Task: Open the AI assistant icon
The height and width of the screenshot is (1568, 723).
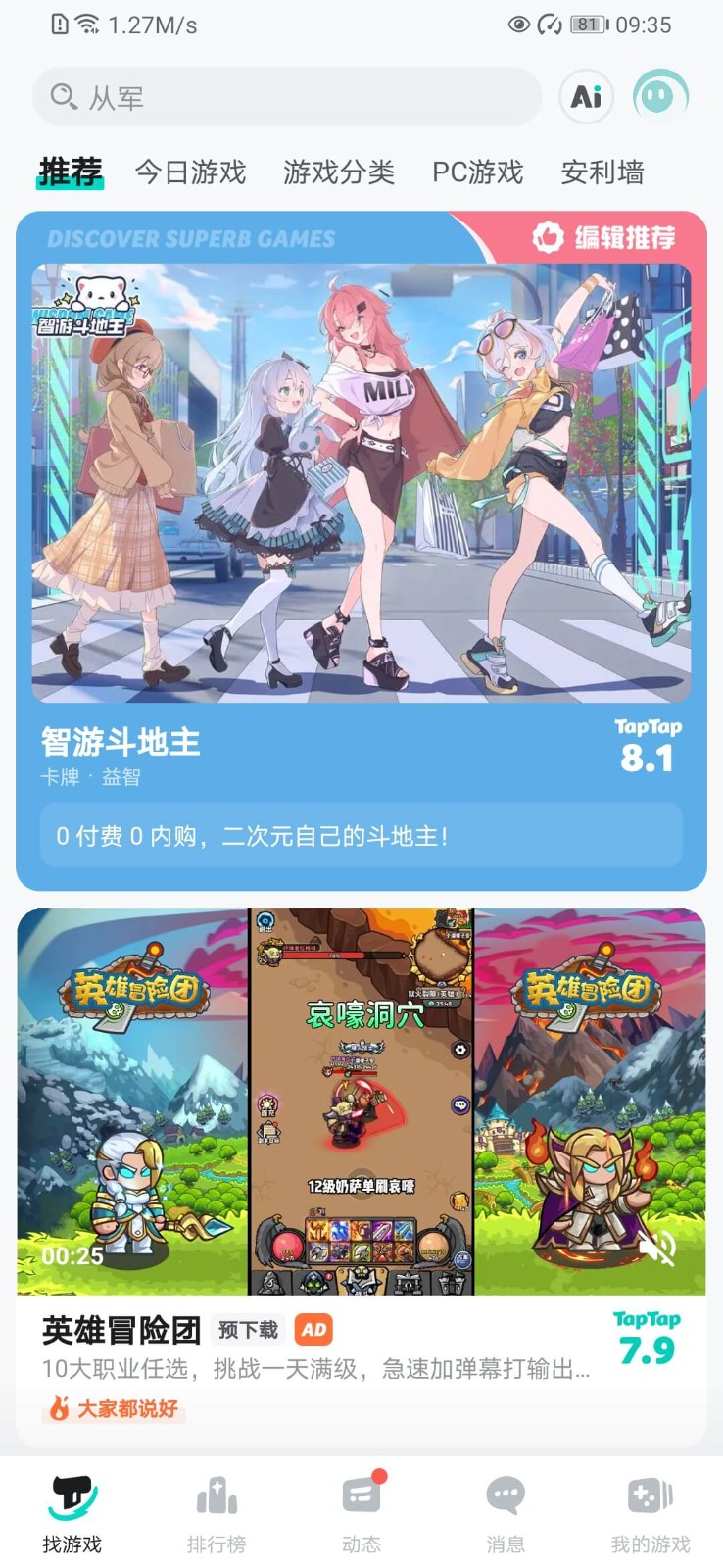Action: tap(586, 97)
